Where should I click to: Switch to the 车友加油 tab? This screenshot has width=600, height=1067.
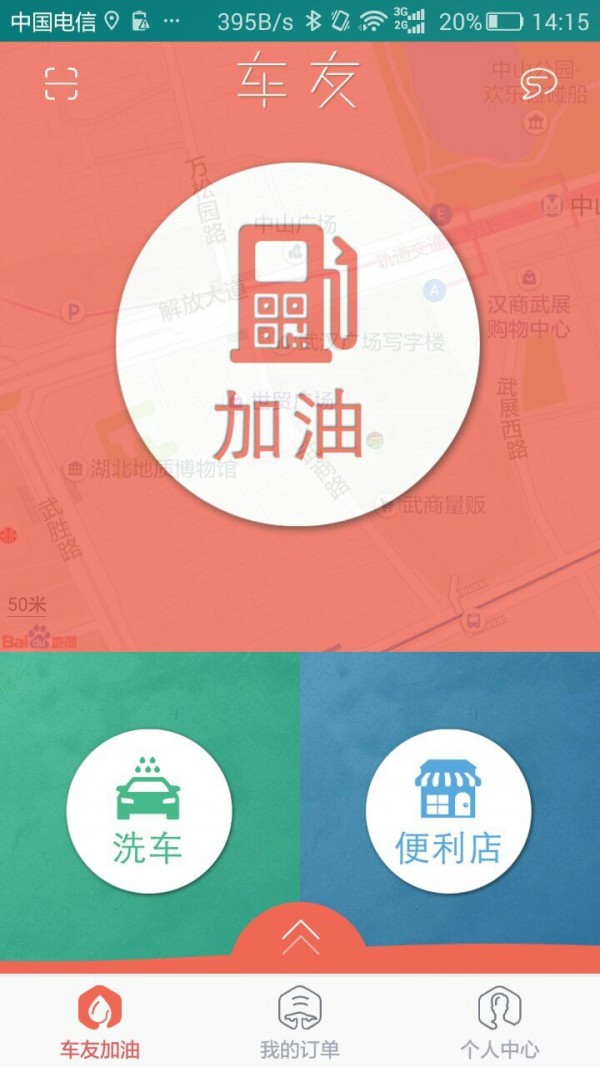tap(100, 1022)
